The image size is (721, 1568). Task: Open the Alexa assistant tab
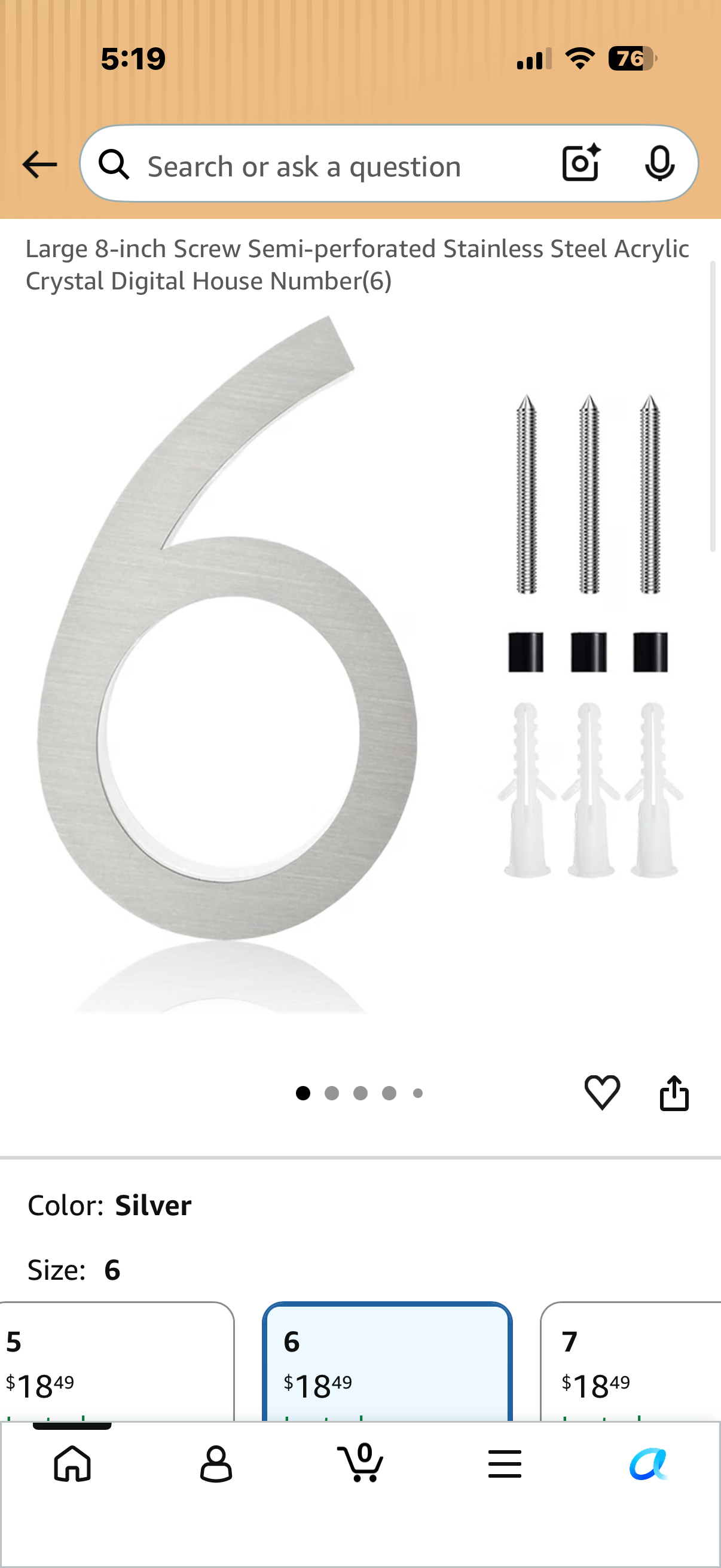coord(649,1463)
